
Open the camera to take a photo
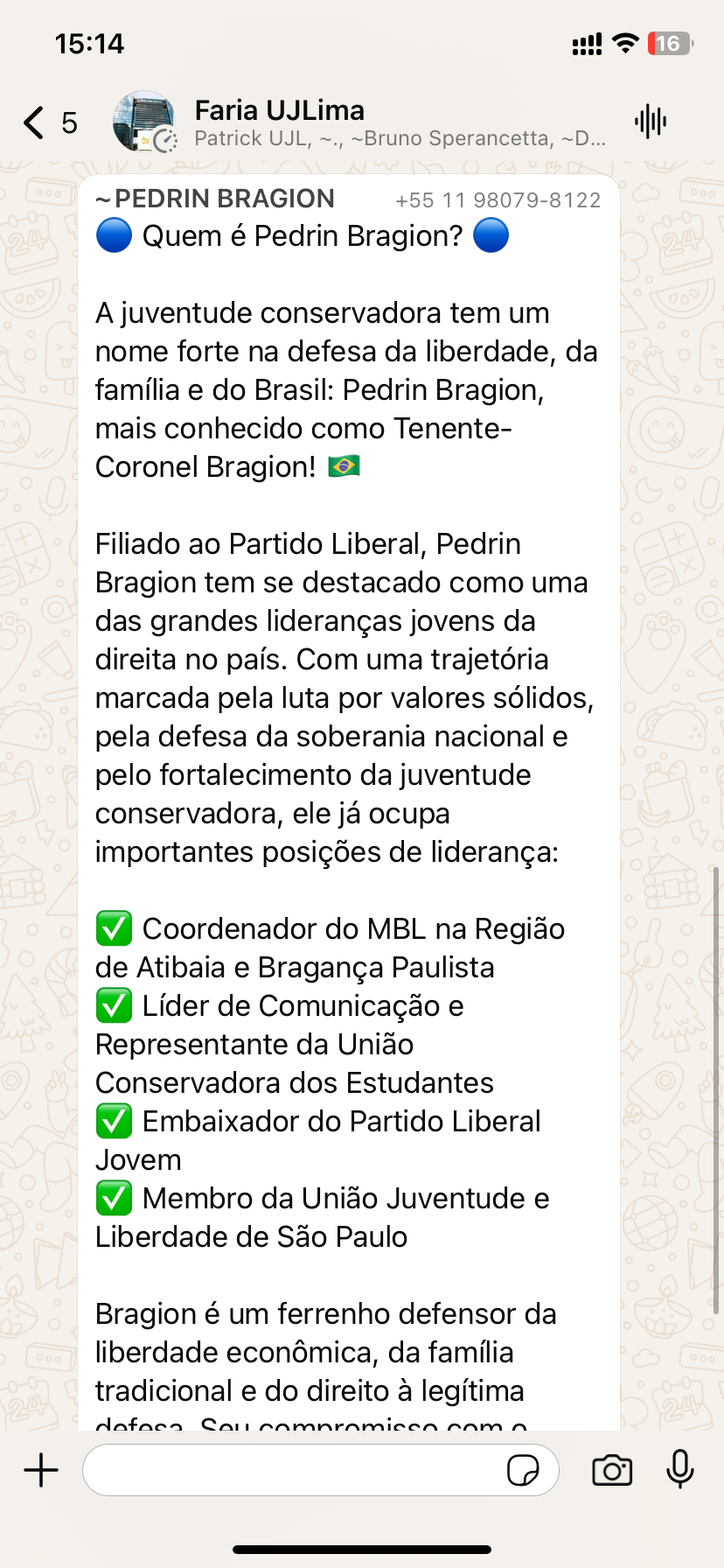click(612, 1470)
